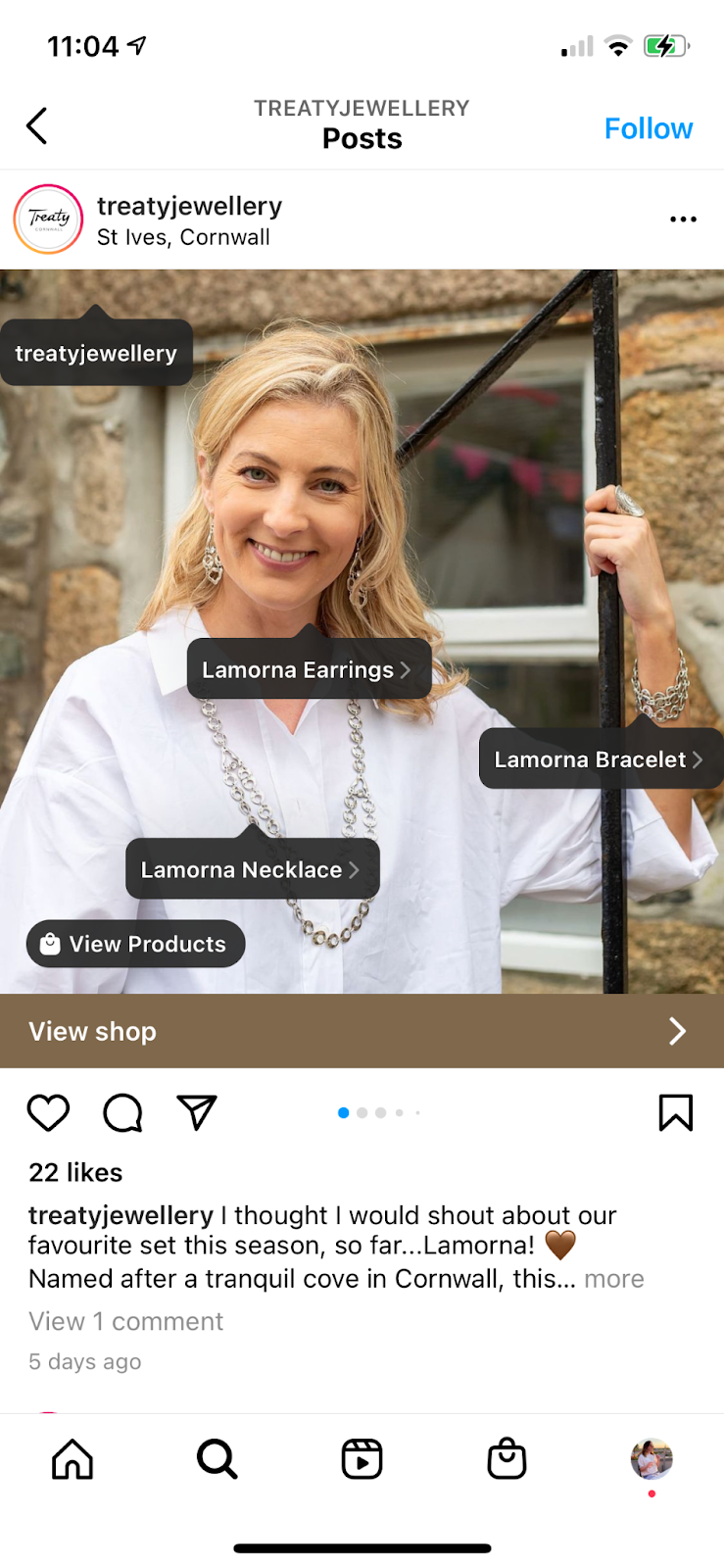Save the post with the bookmark icon

(675, 1113)
